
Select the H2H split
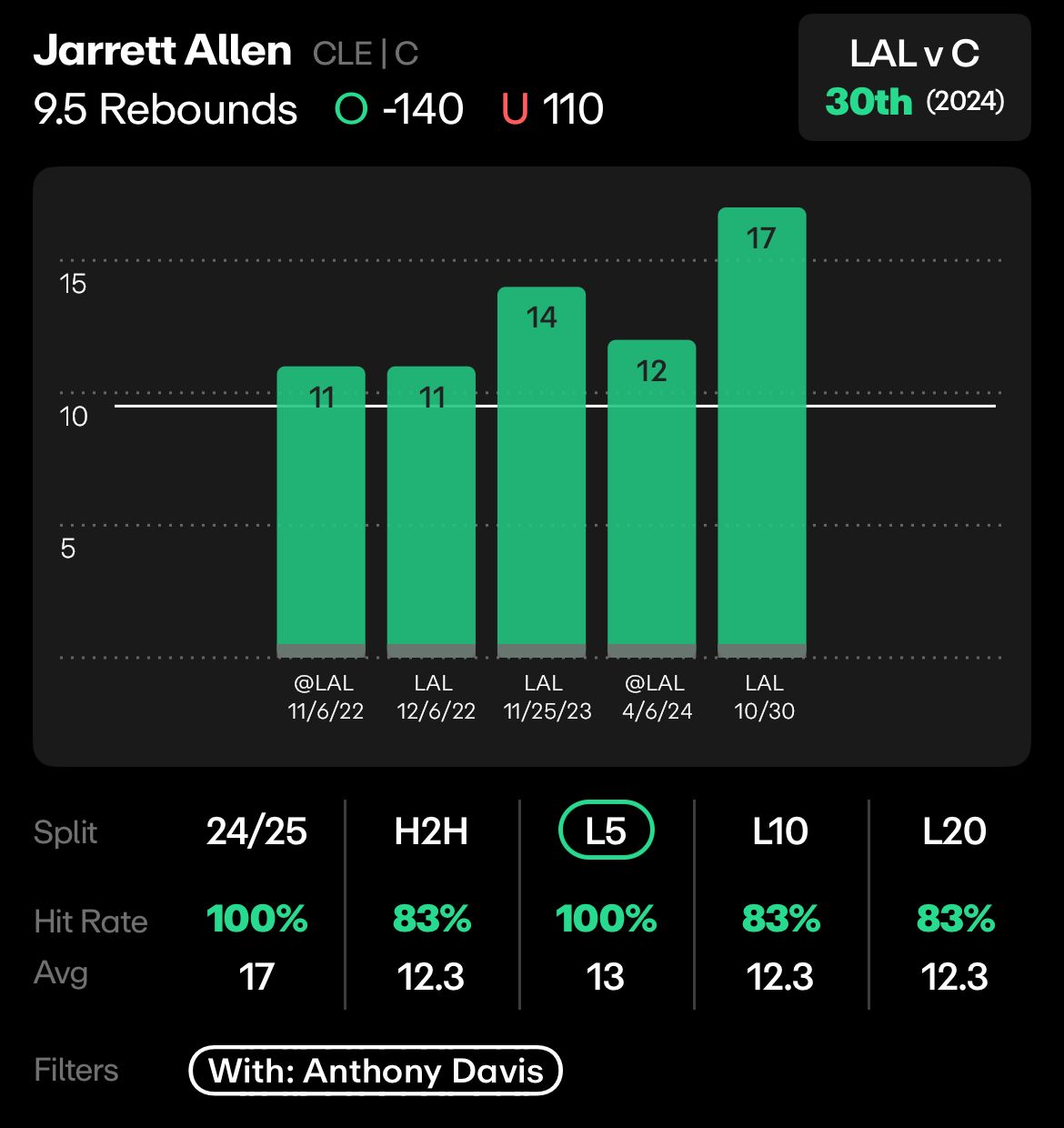[x=431, y=831]
